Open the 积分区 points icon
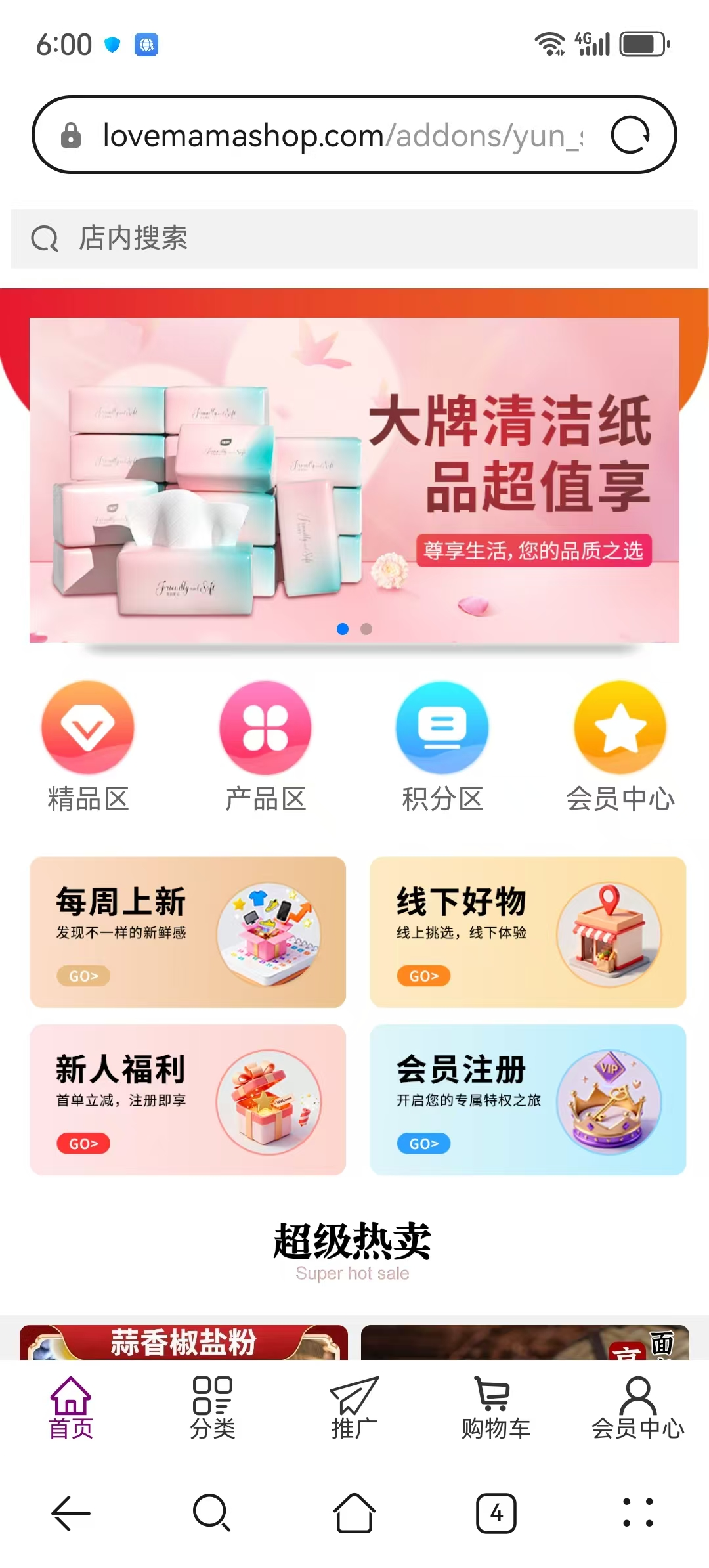This screenshot has width=709, height=1568. [x=442, y=727]
